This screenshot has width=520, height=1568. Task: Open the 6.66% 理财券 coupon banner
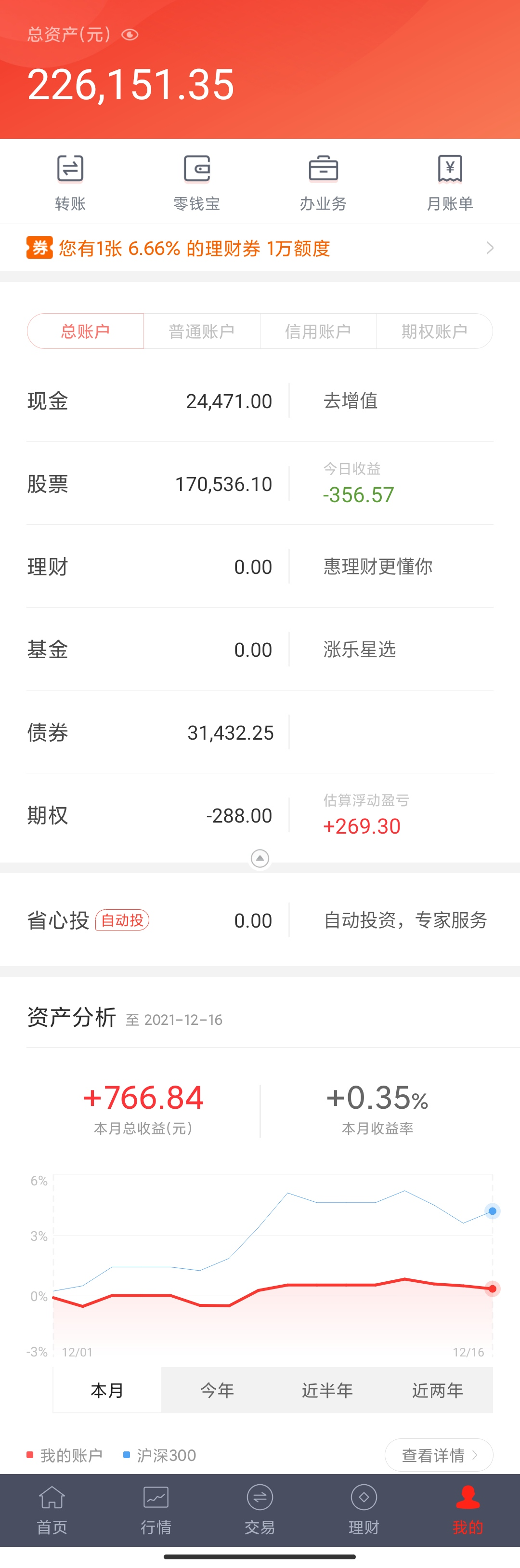point(260,248)
